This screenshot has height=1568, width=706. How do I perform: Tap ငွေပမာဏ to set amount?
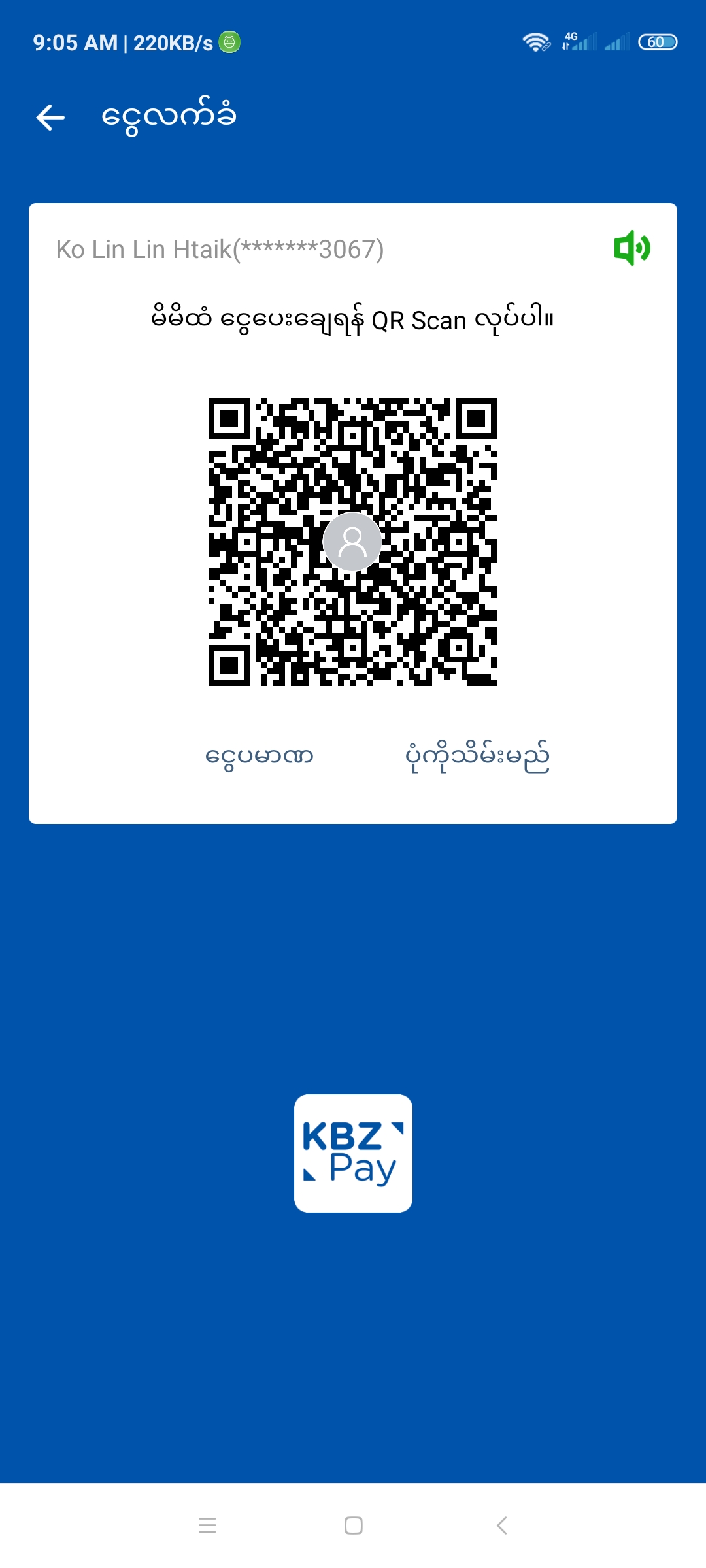coord(259,756)
